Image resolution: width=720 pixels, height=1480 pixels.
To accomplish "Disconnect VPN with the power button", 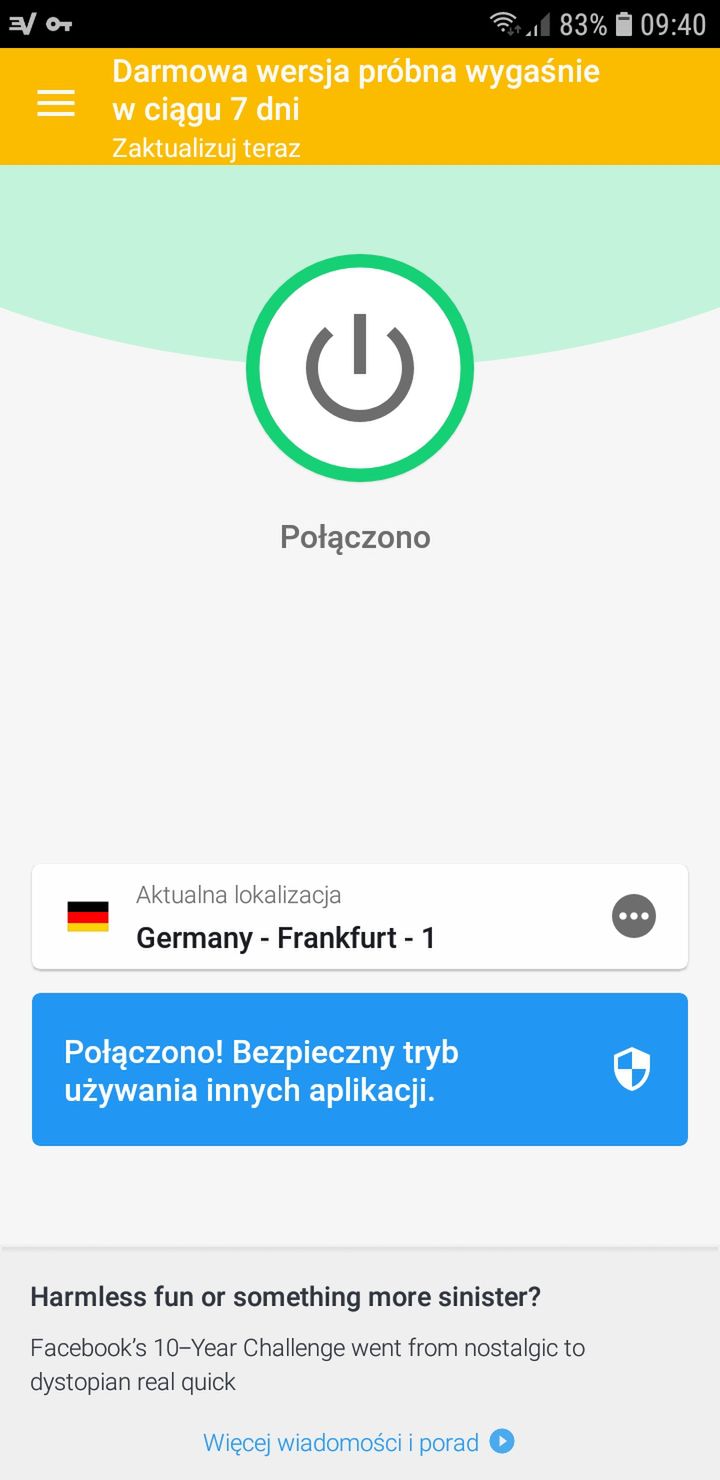I will coord(360,368).
